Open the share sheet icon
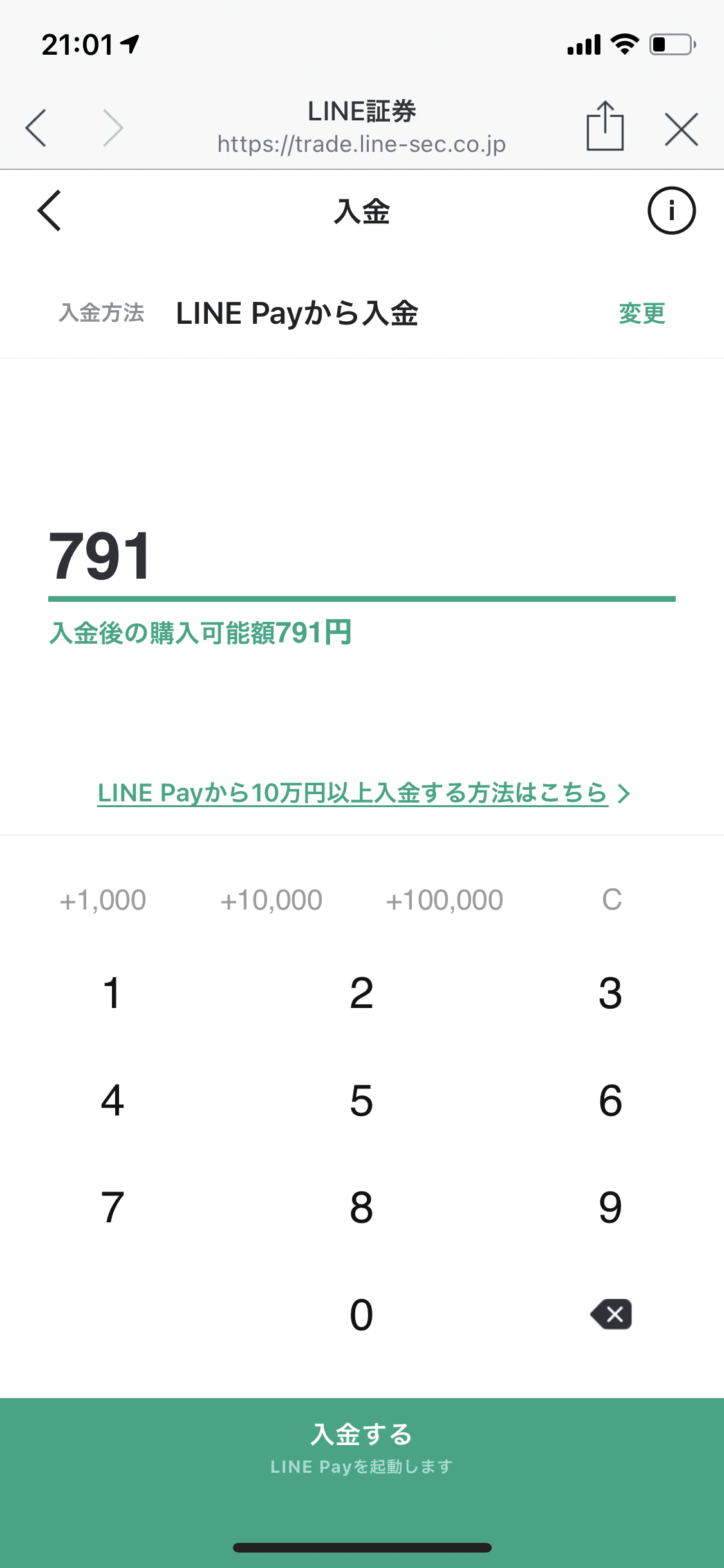 pos(604,127)
